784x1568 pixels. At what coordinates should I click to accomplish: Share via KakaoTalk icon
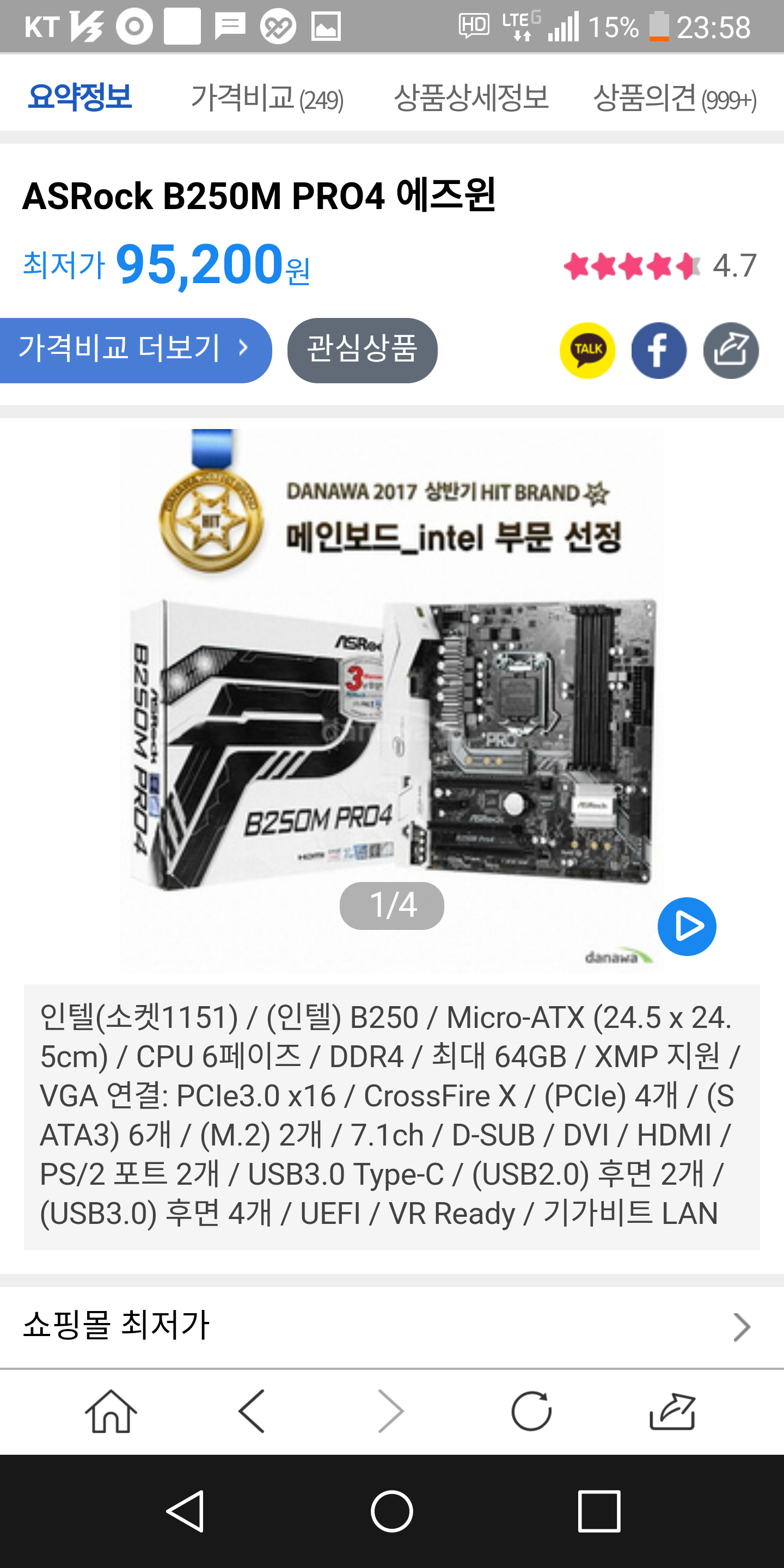coord(587,351)
